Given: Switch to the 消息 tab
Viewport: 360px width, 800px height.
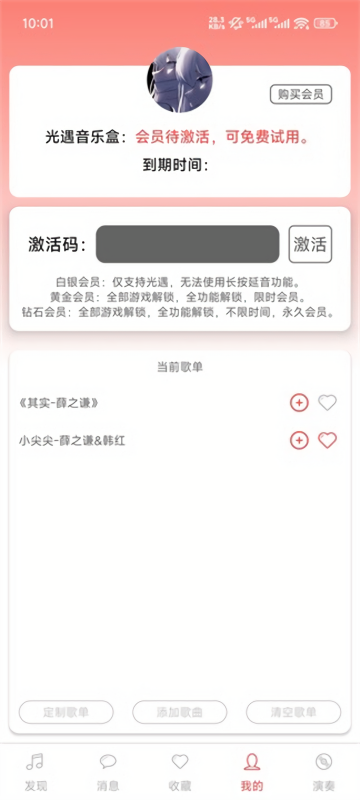Looking at the screenshot, I should [108, 771].
